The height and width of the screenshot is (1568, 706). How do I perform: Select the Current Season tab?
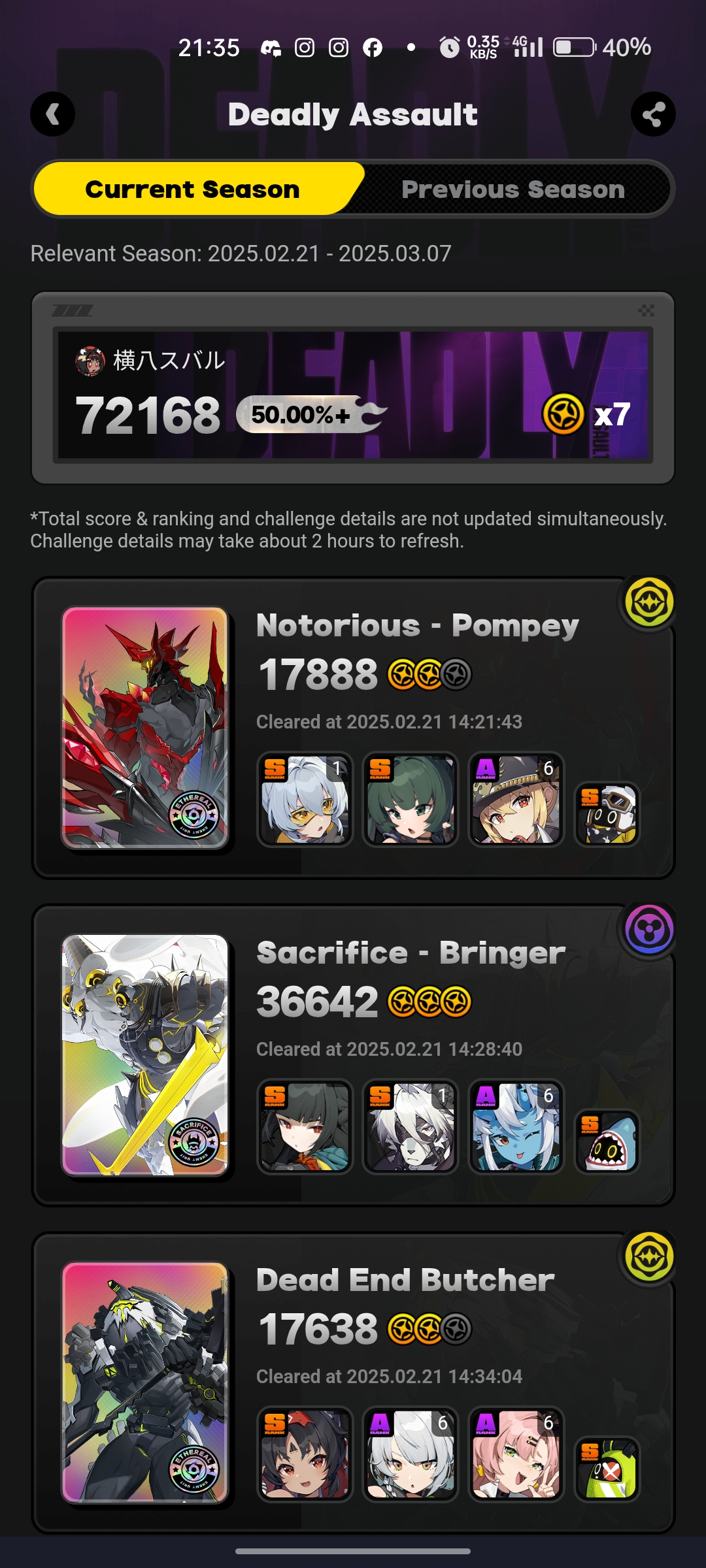point(192,189)
